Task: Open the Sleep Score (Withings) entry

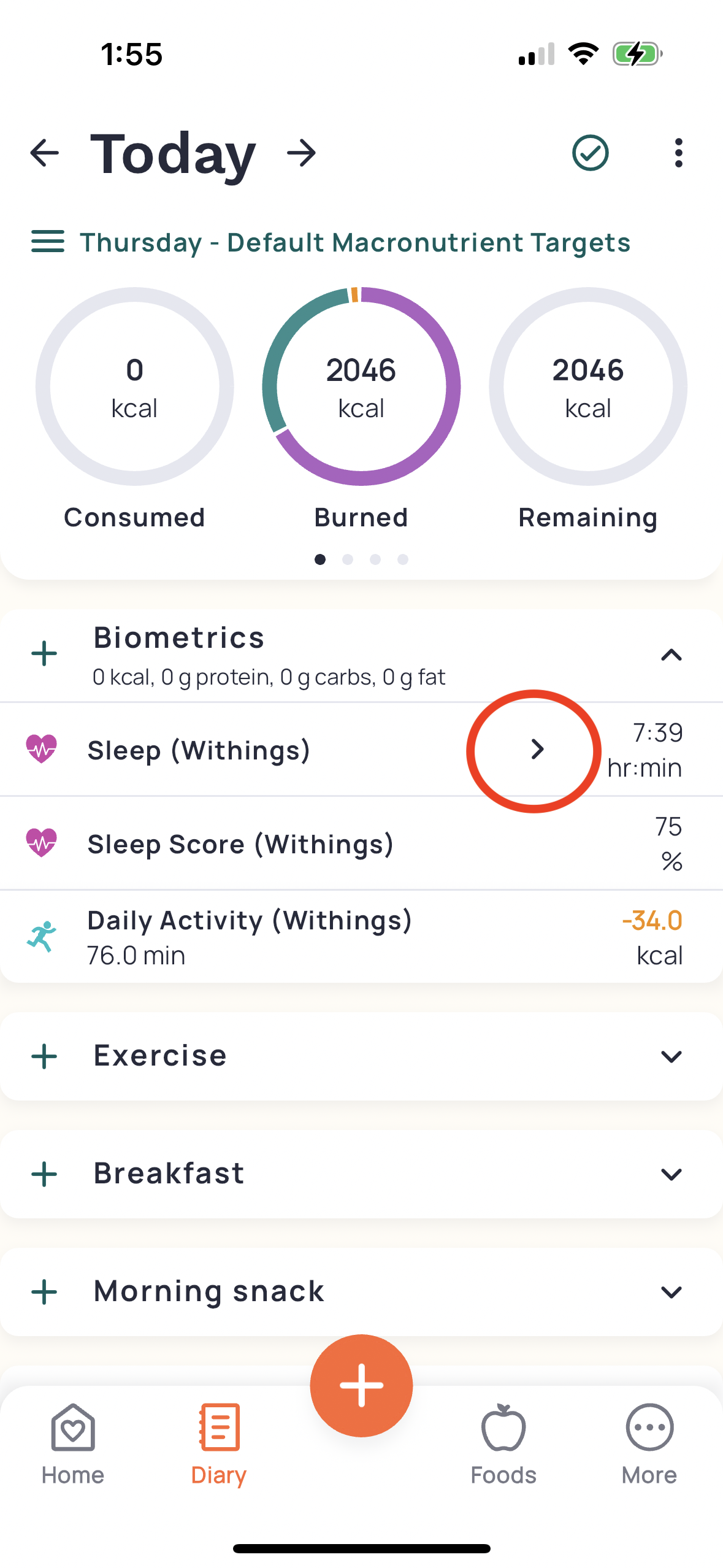Action: [x=361, y=844]
